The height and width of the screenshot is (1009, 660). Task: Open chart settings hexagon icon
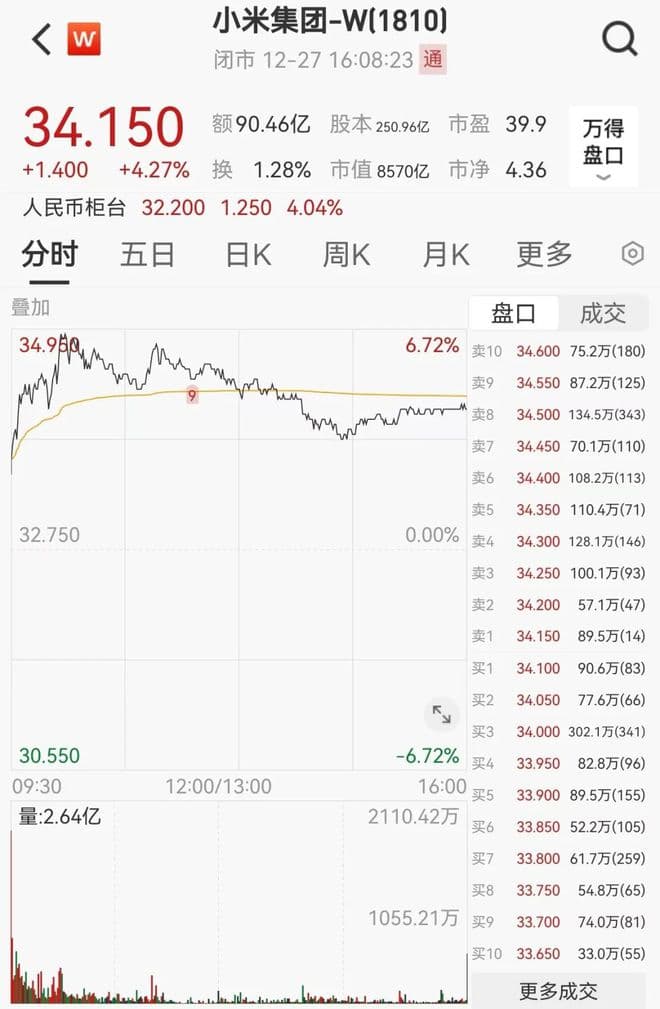[x=632, y=254]
